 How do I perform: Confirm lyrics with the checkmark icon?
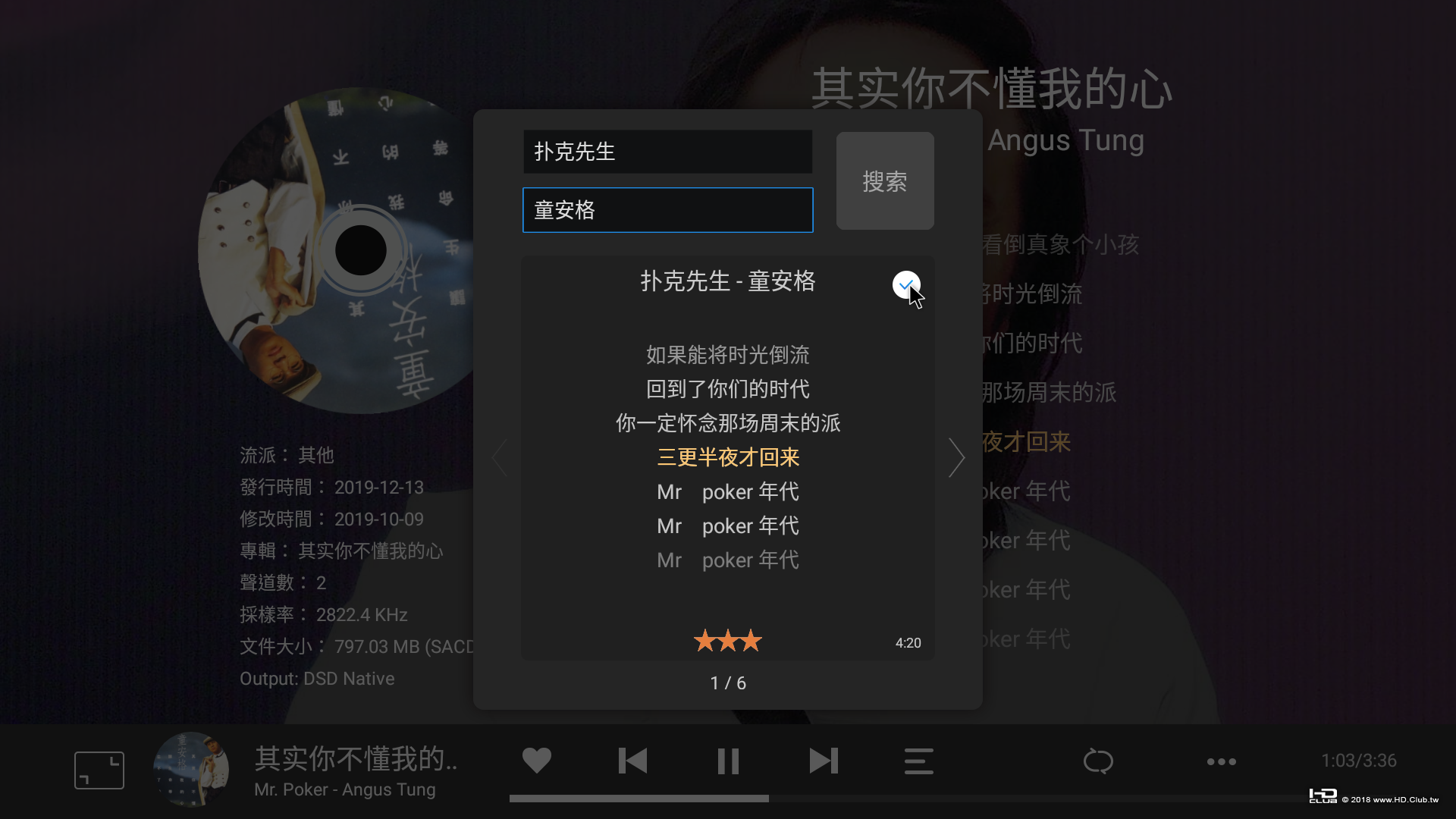(x=905, y=285)
